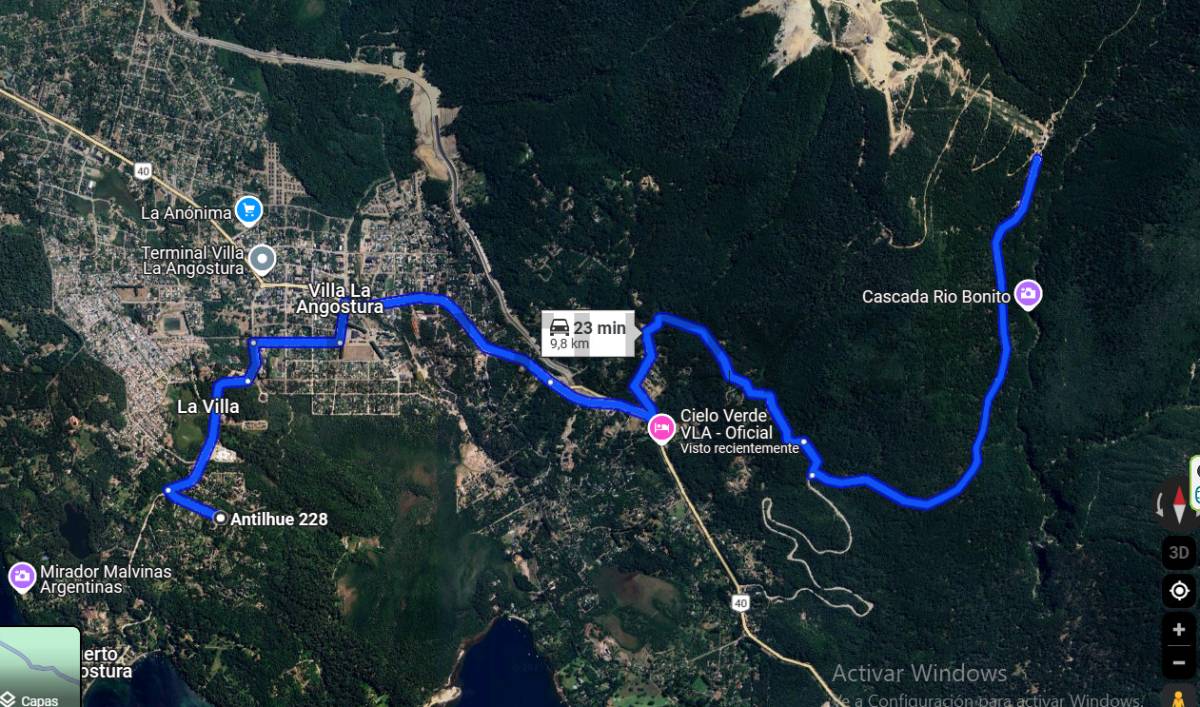Open Mirador Malvinas Argentinas marker
This screenshot has width=1200, height=707.
click(x=22, y=577)
